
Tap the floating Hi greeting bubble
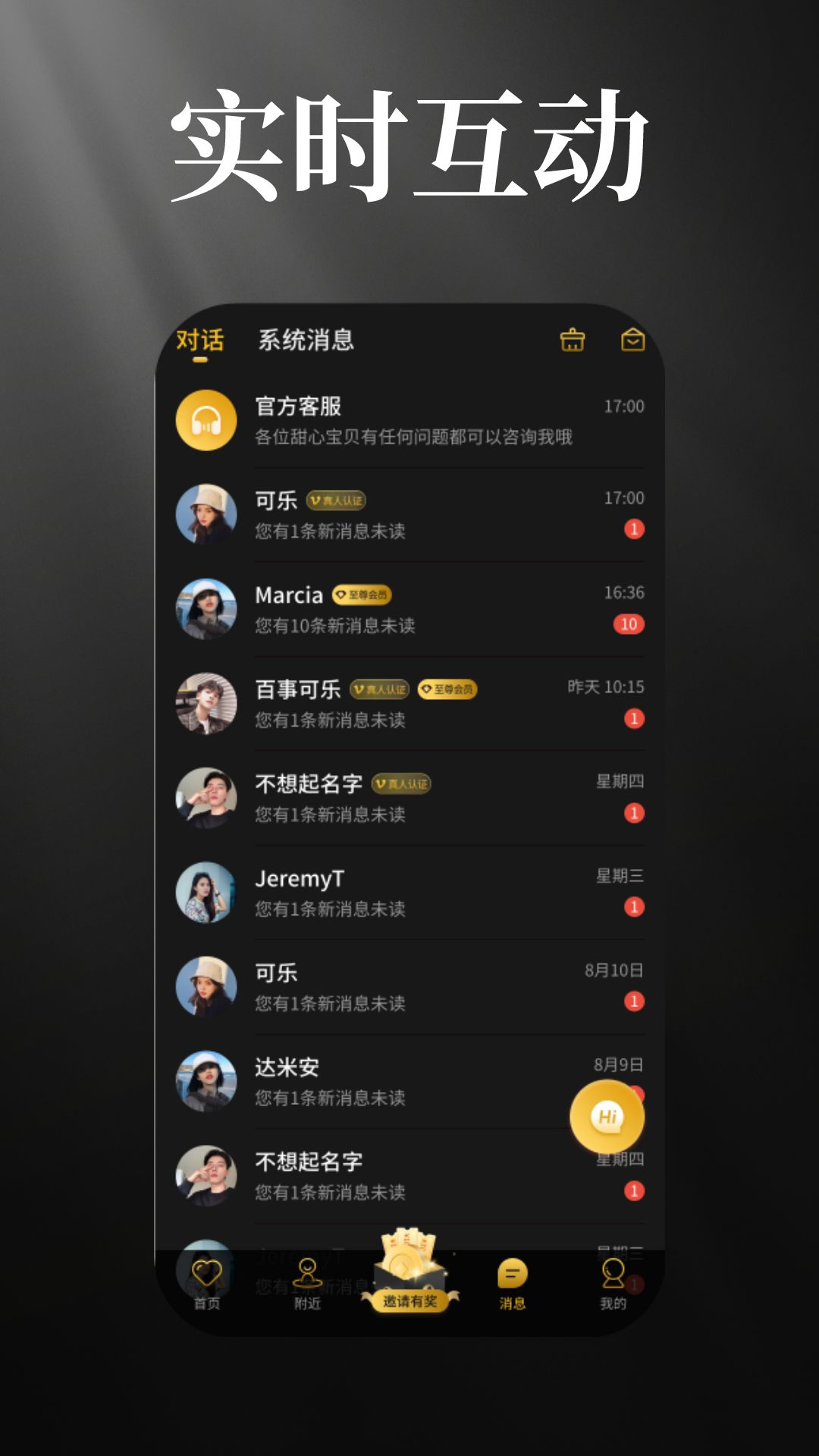(x=607, y=1115)
